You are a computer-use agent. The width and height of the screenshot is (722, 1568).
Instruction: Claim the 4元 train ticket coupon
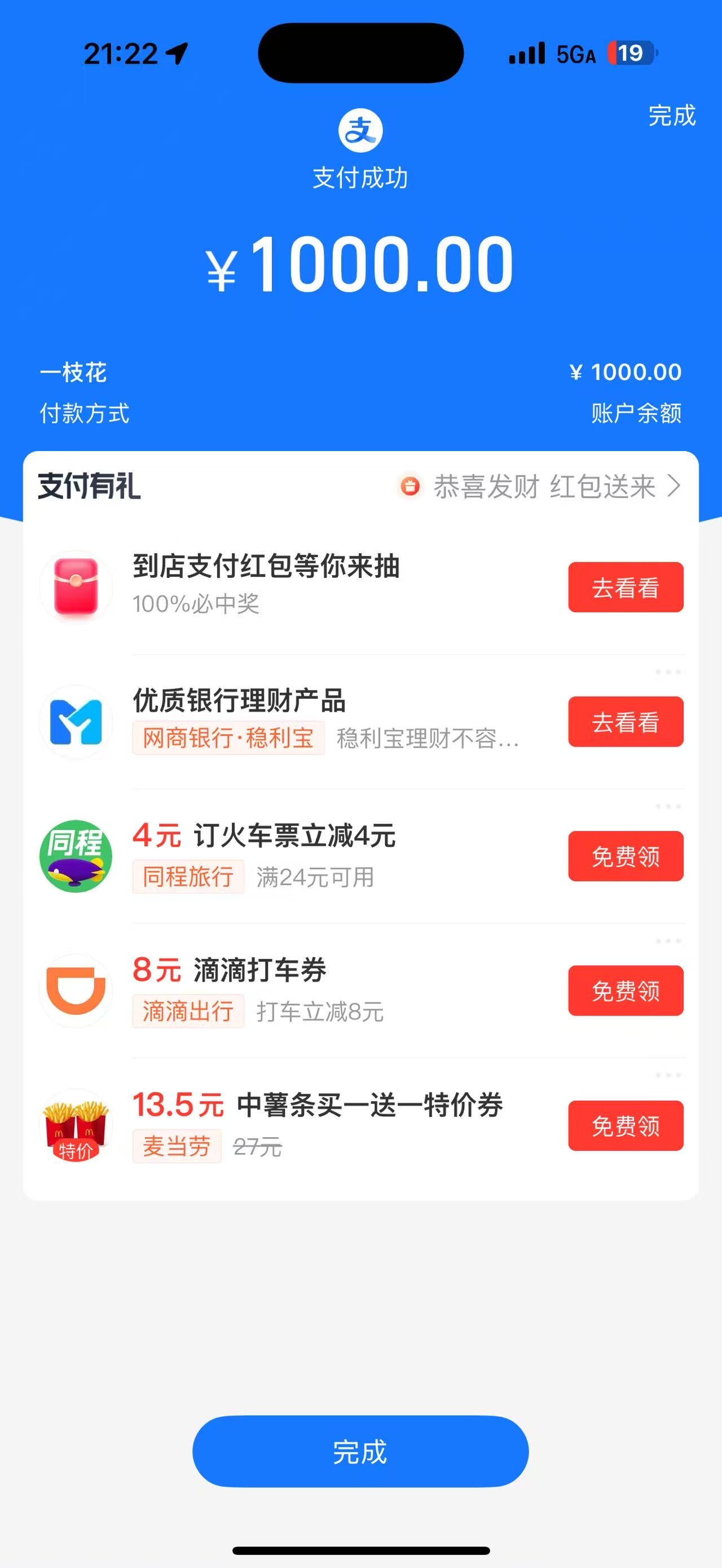point(625,856)
